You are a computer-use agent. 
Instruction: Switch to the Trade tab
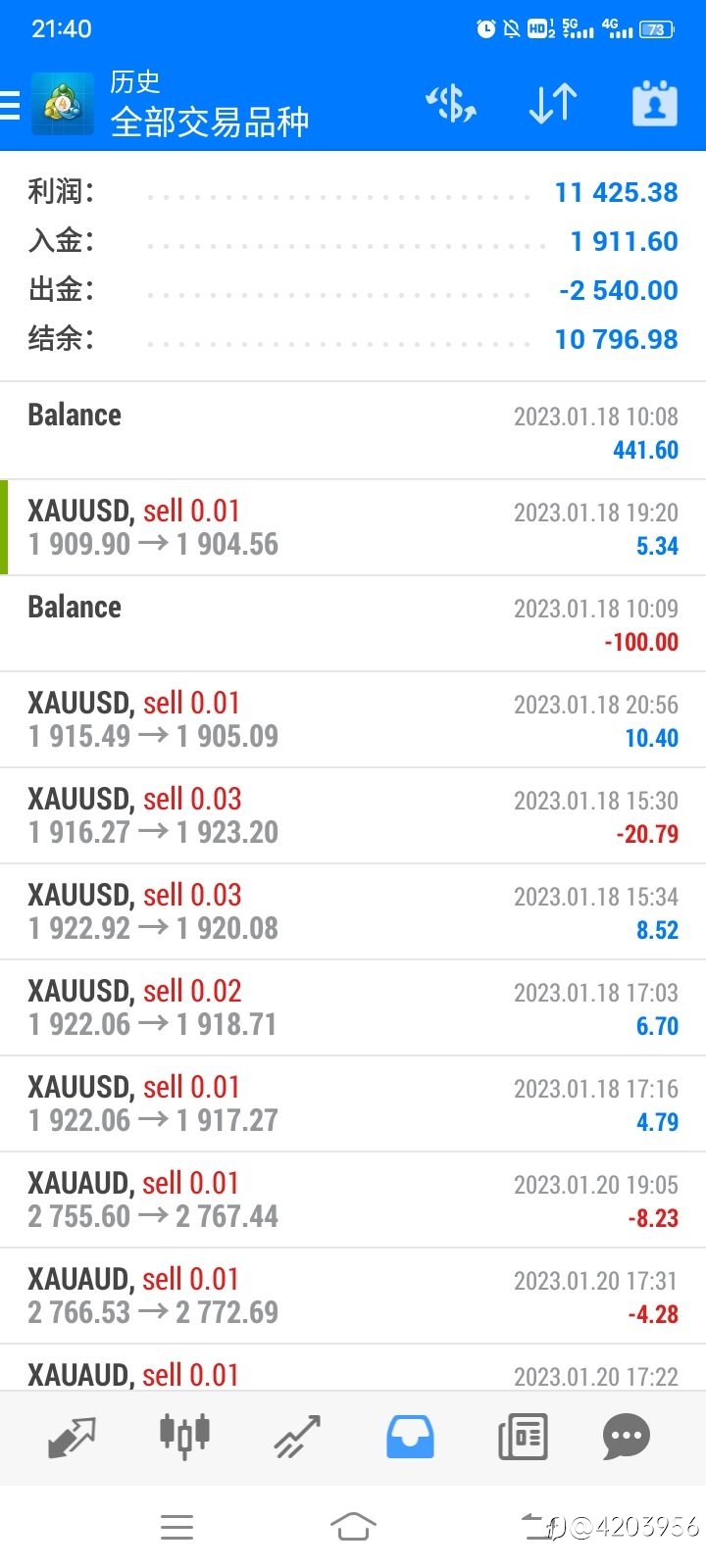[297, 1437]
